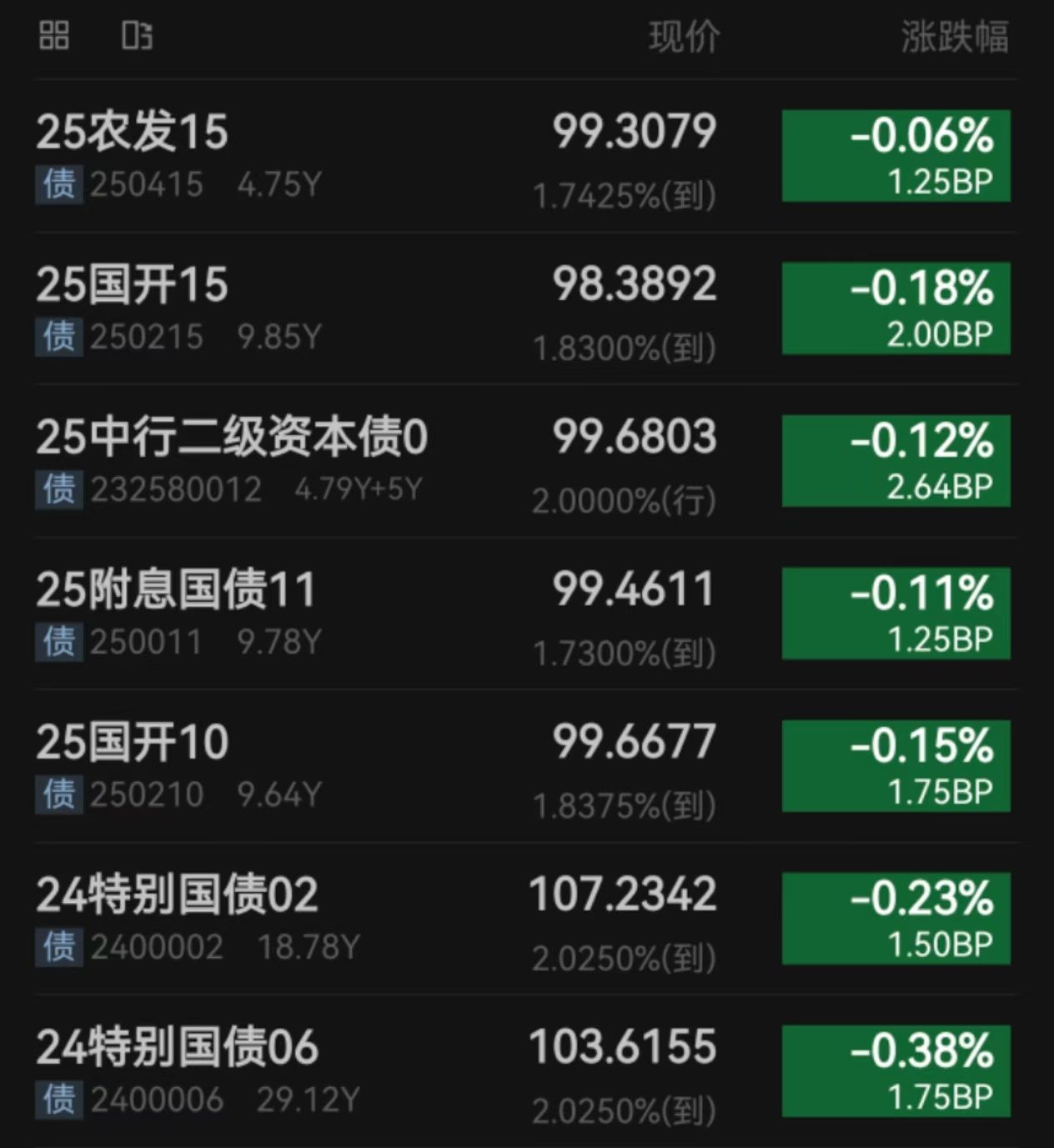Image resolution: width=1054 pixels, height=1148 pixels.
Task: Open the grid layout icon
Action: 54,36
